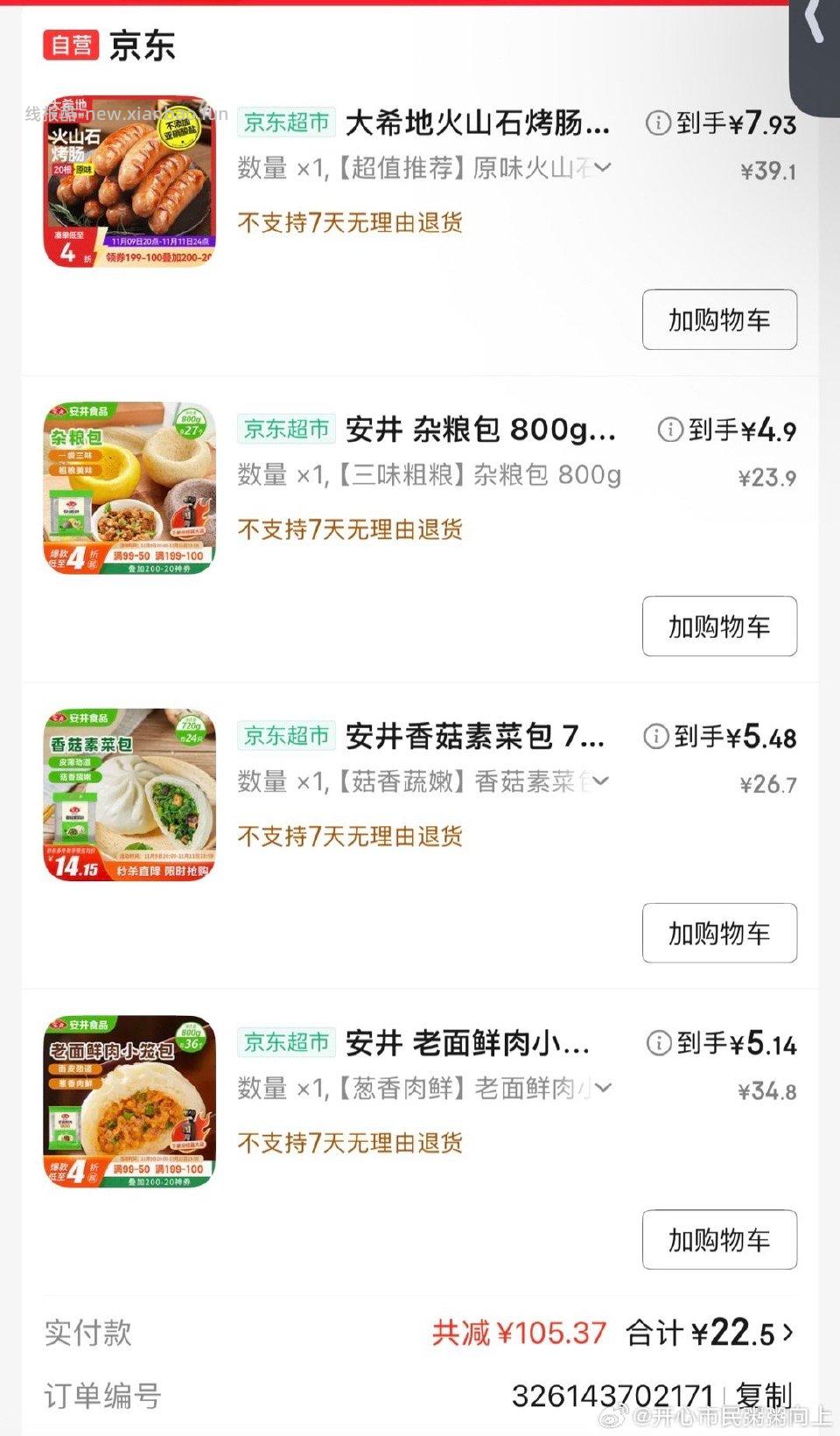Viewport: 840px width, 1436px height.
Task: Click store name 京东 to visit the store
Action: tap(143, 46)
